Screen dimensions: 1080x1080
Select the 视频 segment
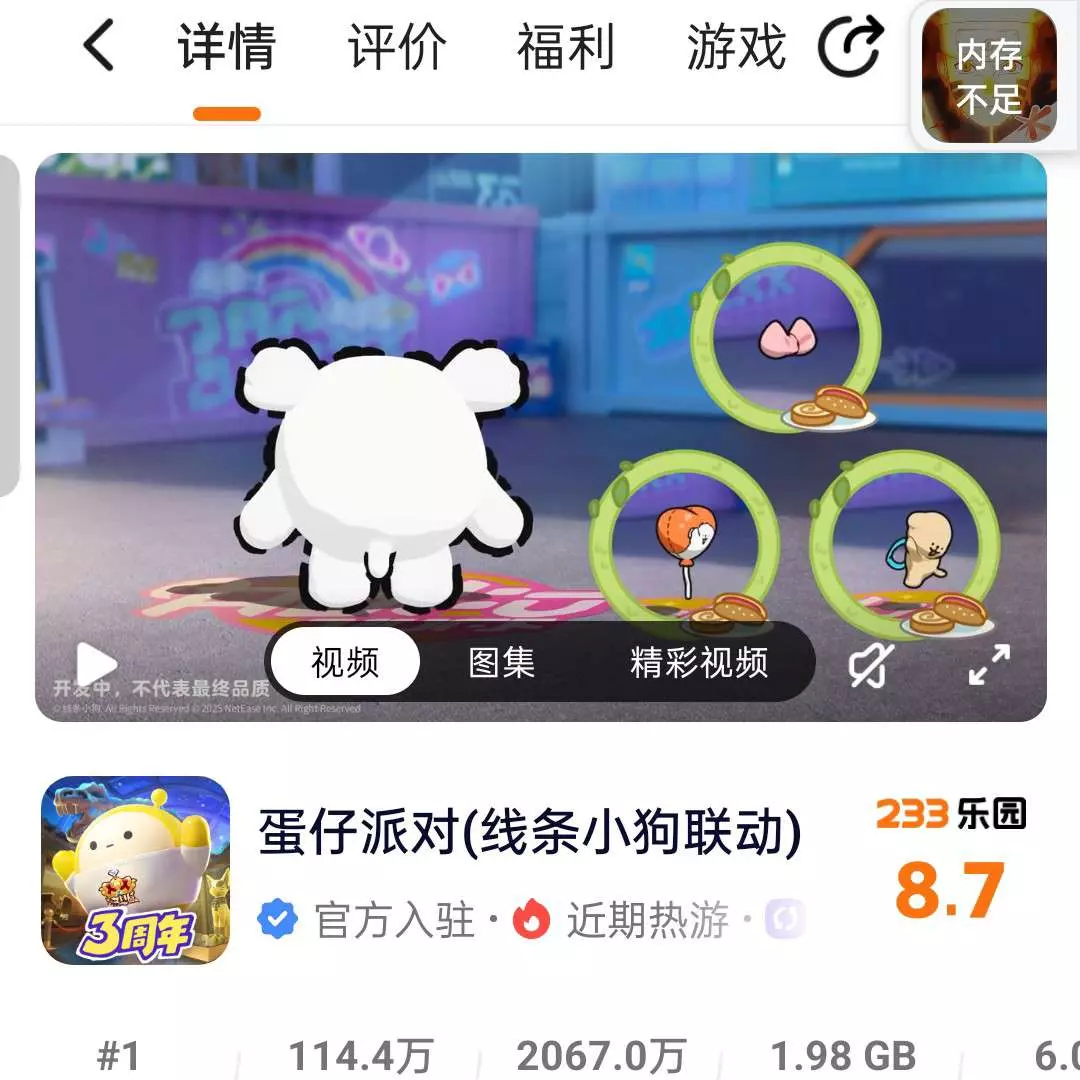(x=345, y=662)
